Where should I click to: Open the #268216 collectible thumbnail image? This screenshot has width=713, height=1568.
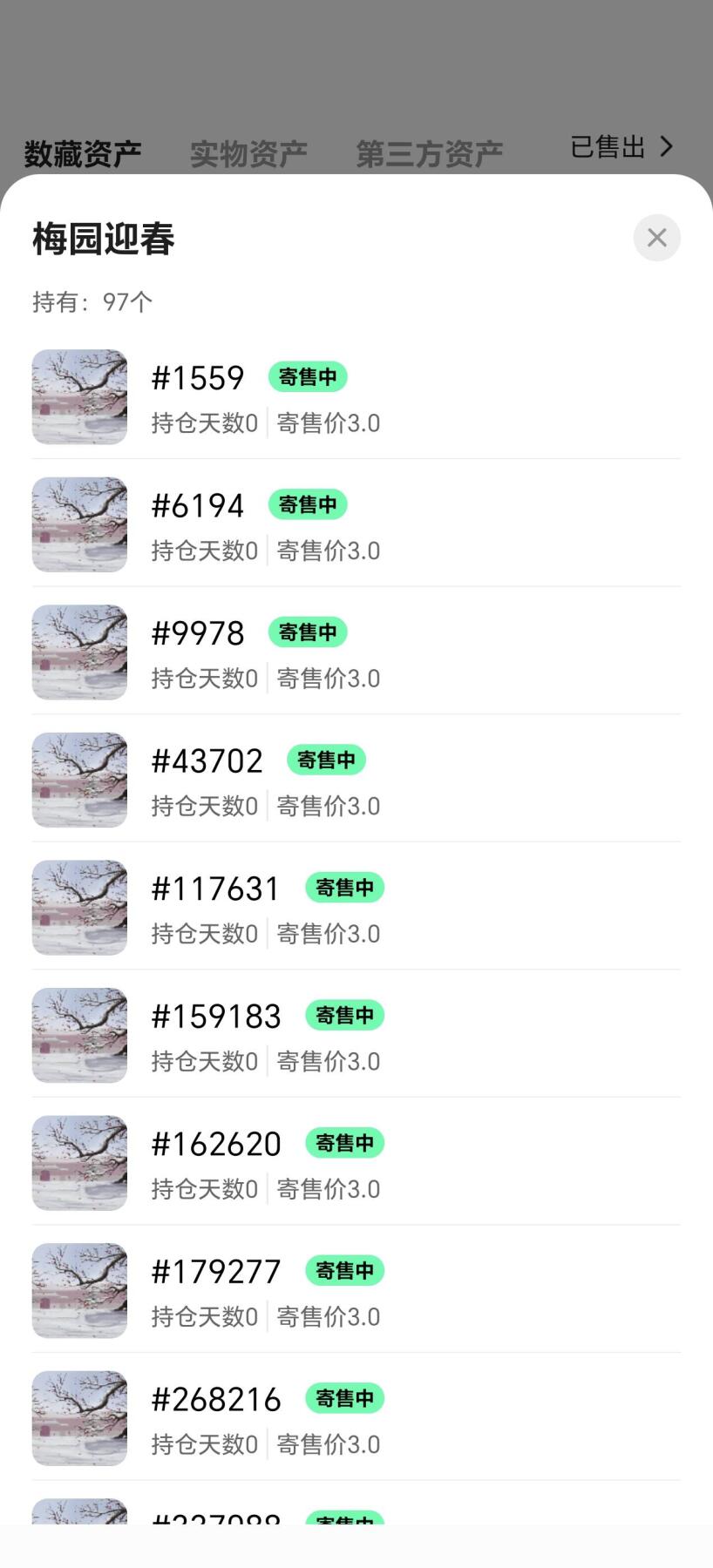point(78,1417)
